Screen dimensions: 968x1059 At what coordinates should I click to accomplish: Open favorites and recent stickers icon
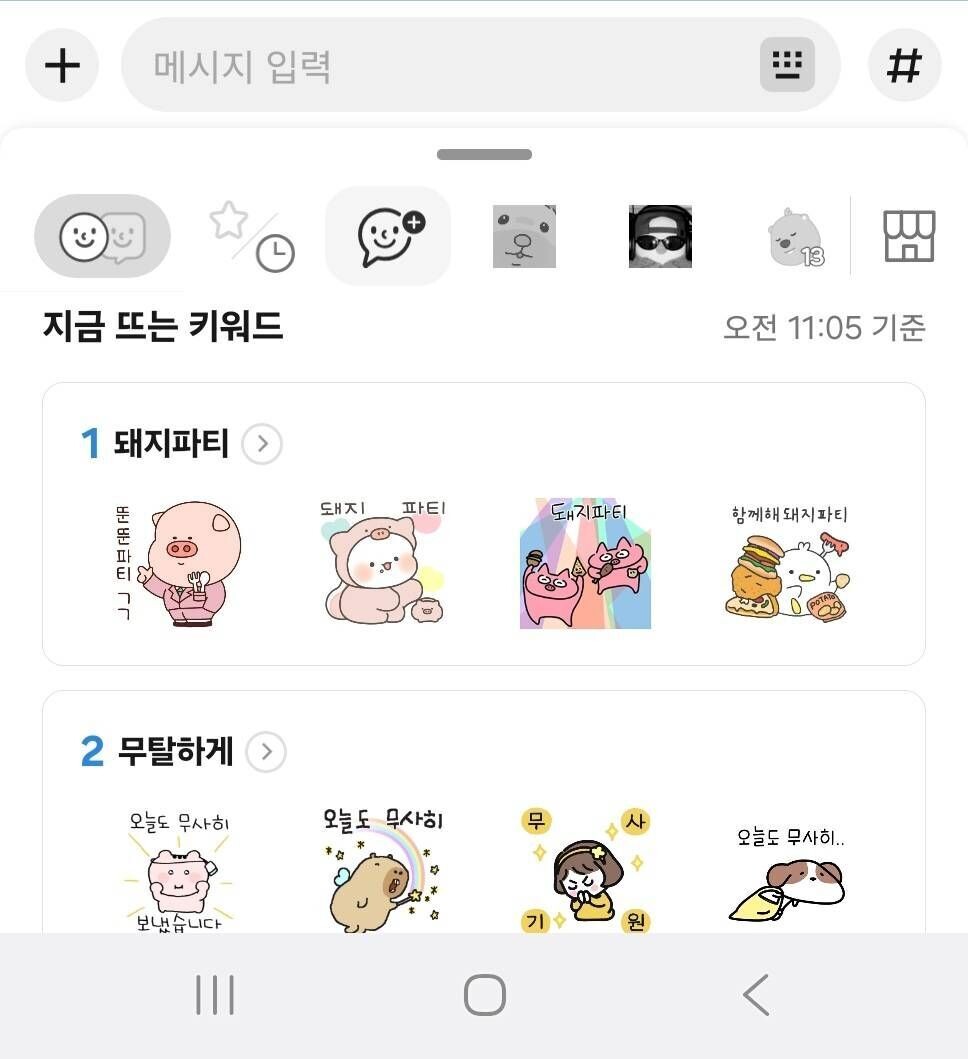[x=250, y=236]
